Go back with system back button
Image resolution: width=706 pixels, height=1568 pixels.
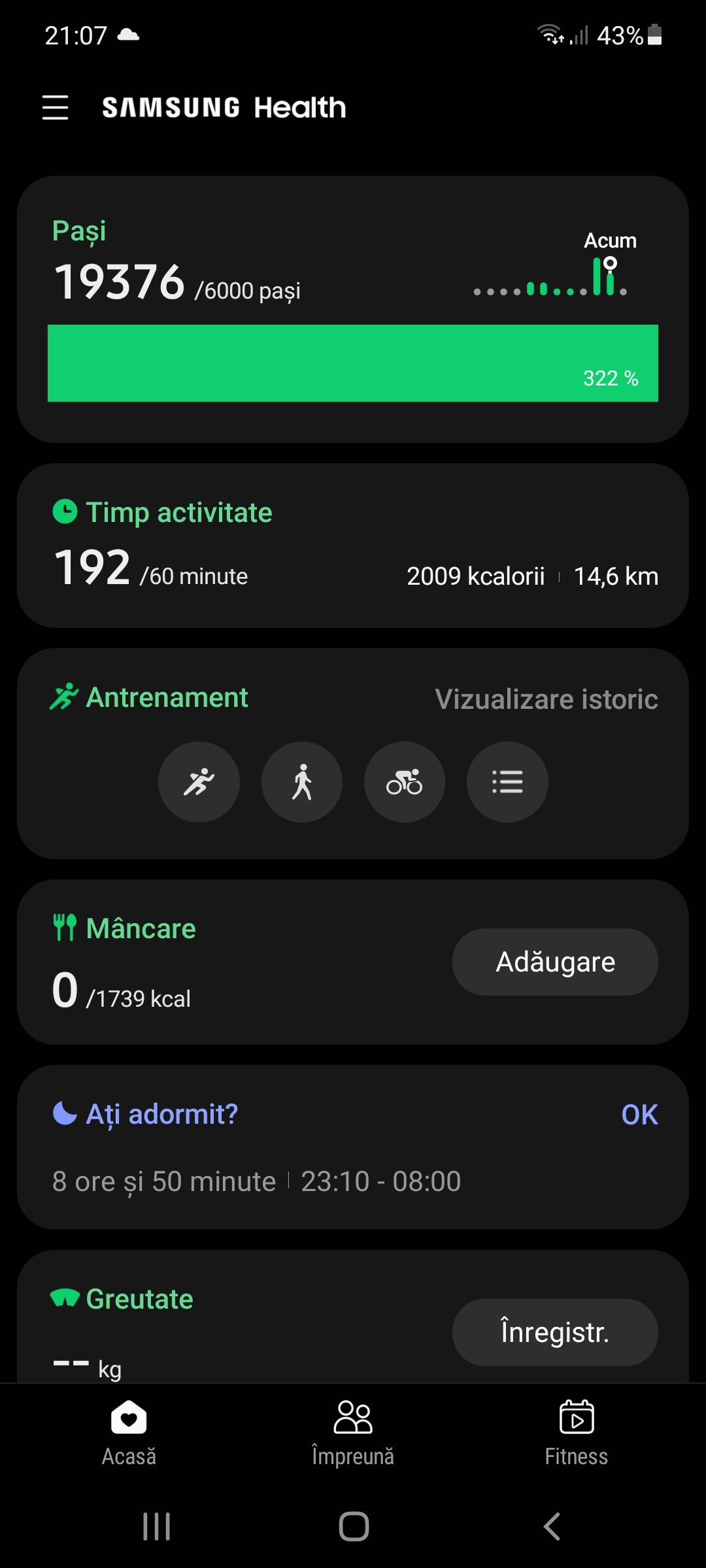click(552, 1527)
